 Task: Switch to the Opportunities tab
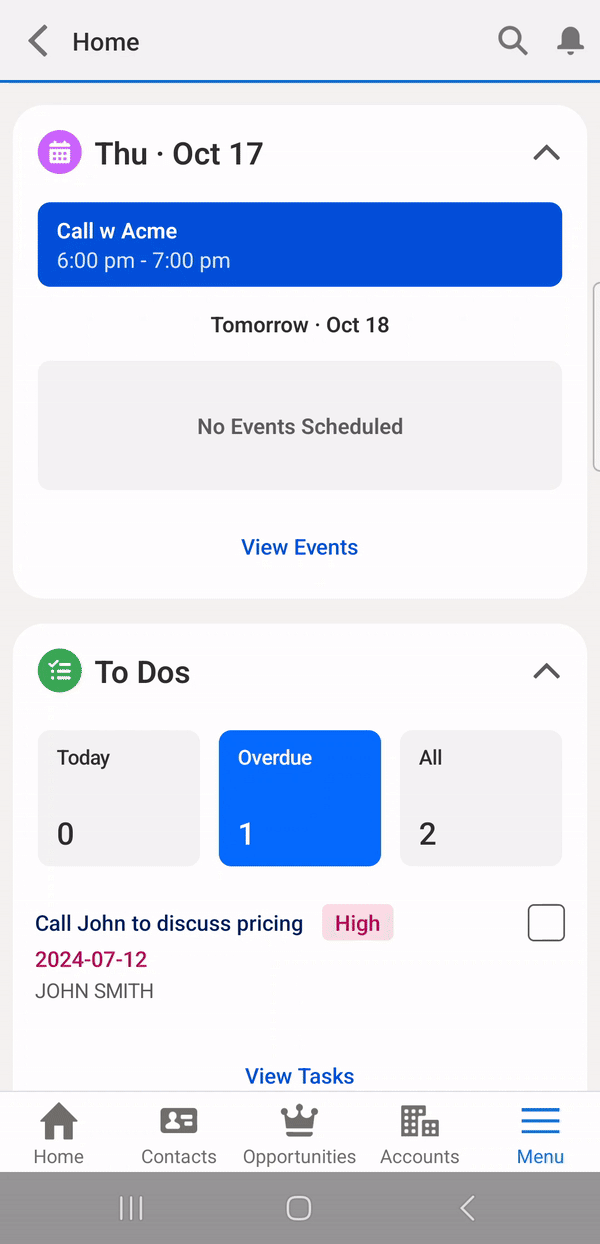pos(300,1134)
